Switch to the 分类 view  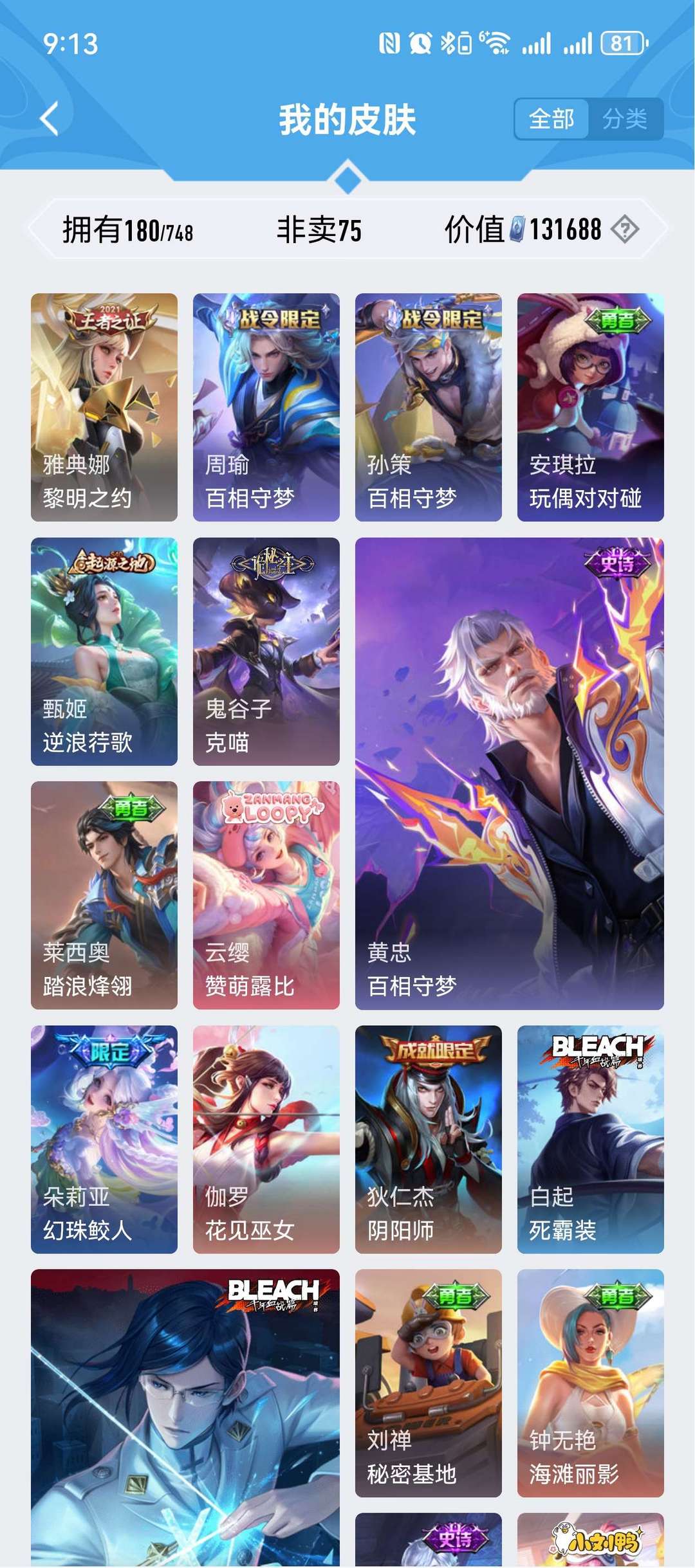pyautogui.click(x=624, y=119)
